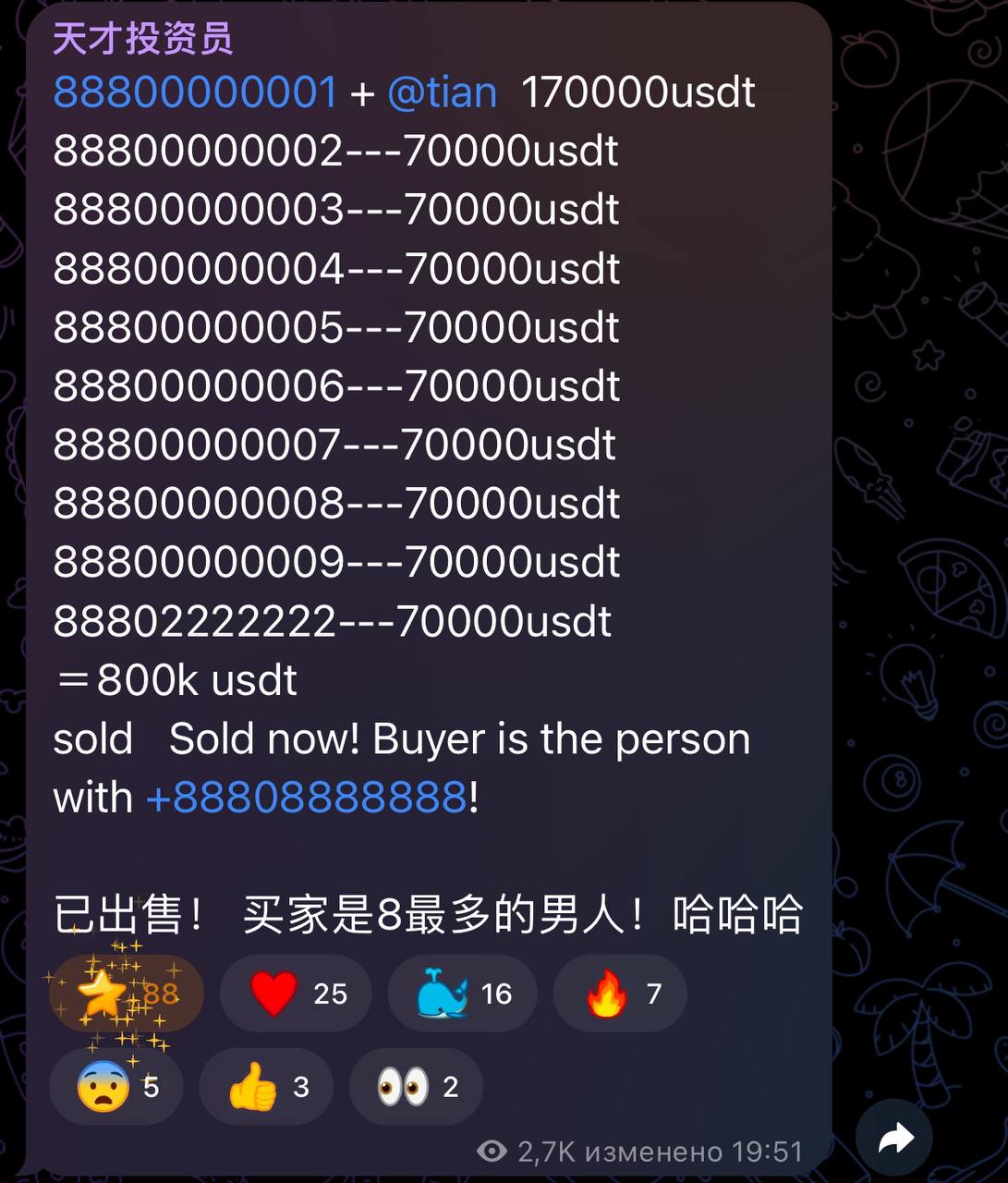1008x1183 pixels.
Task: Add the thumbs up reaction
Action: 266,1087
